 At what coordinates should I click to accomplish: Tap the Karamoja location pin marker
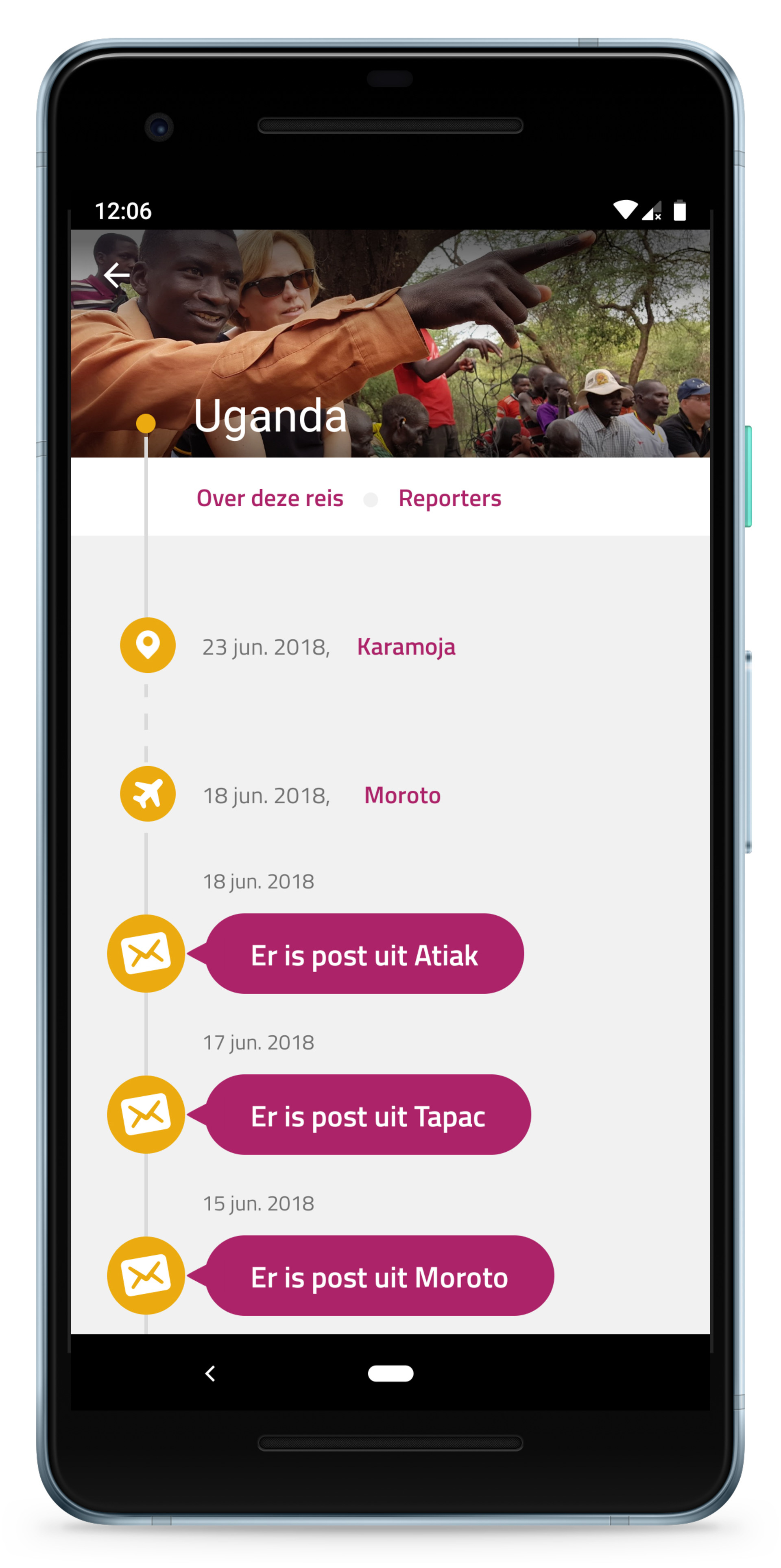[148, 645]
